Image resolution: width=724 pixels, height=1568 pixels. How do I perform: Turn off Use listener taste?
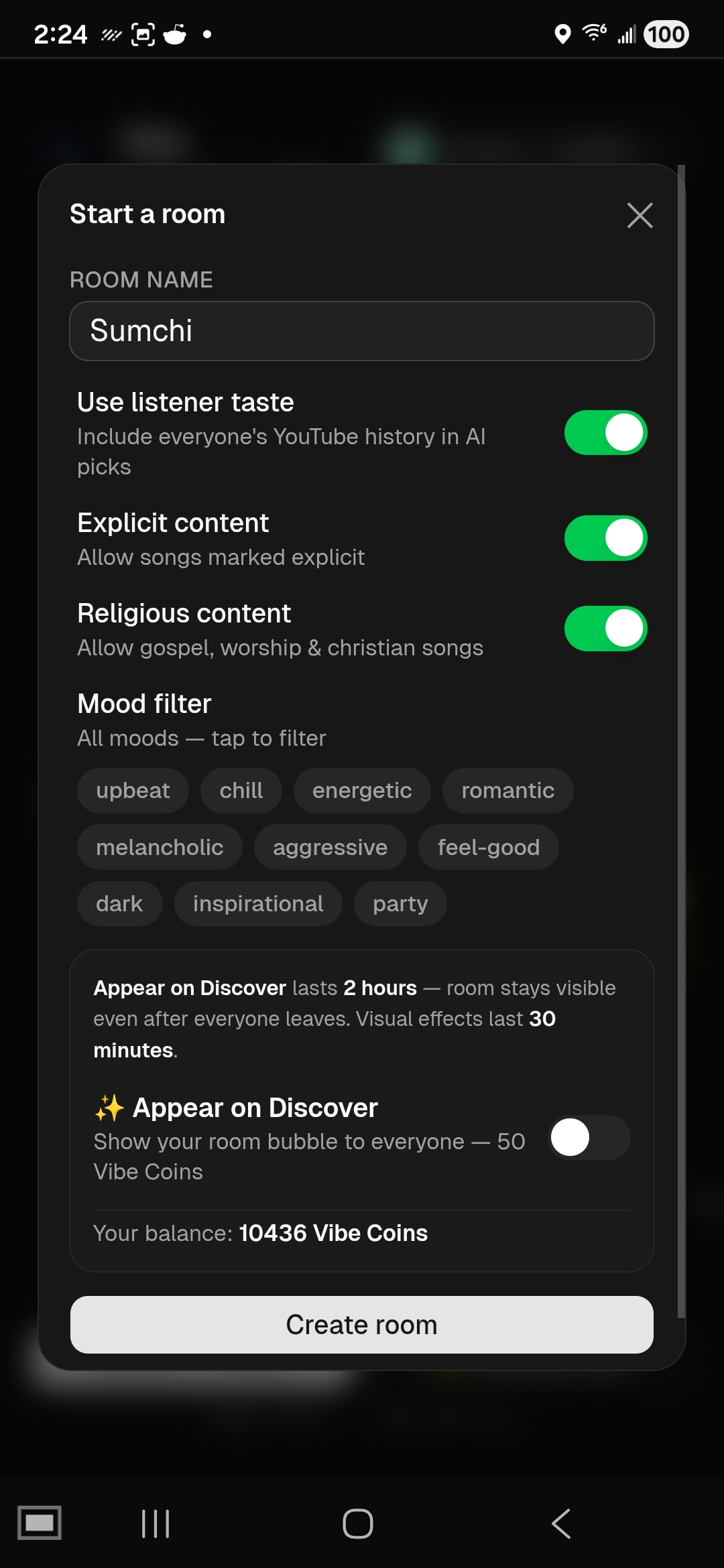tap(605, 433)
